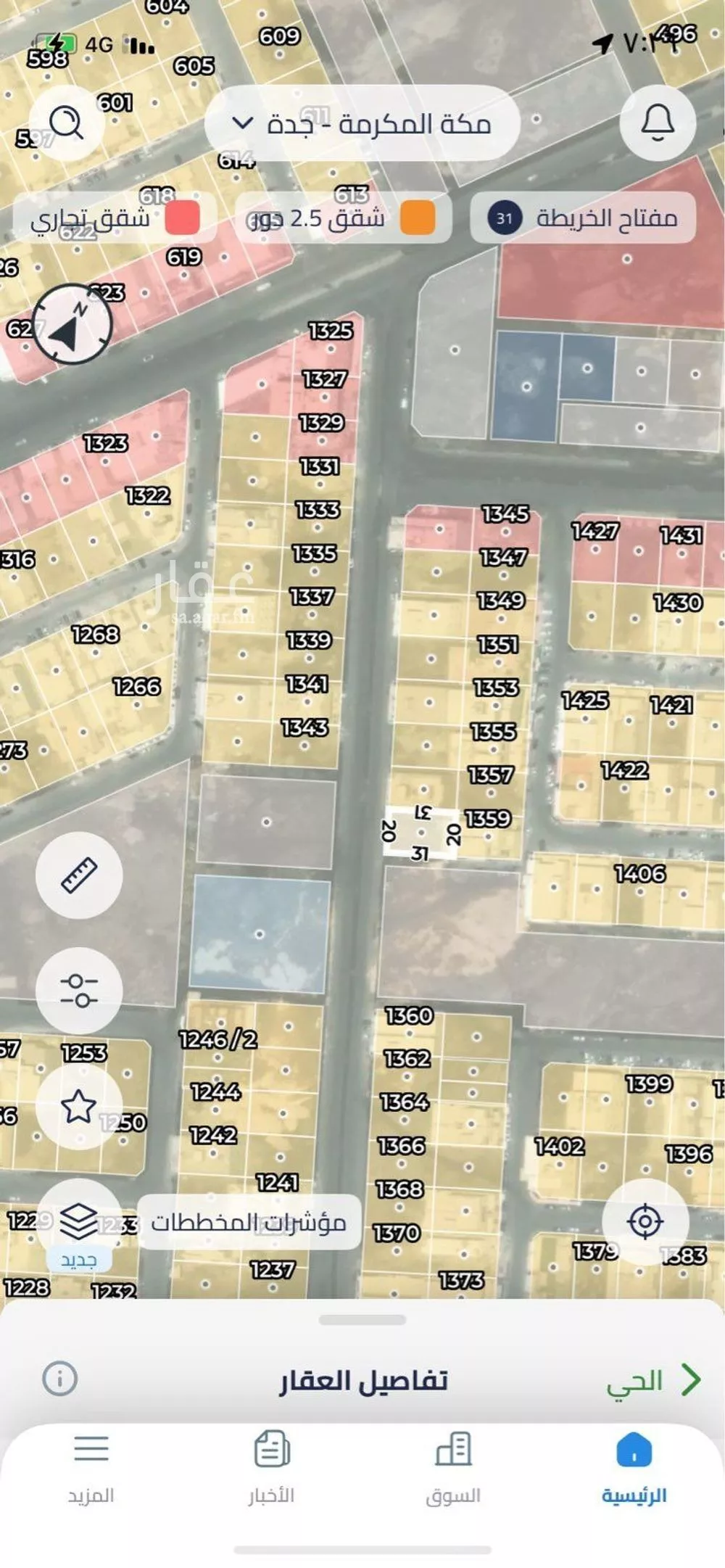This screenshot has height=1568, width=725.
Task: Open the المزيد more tab
Action: click(91, 1466)
